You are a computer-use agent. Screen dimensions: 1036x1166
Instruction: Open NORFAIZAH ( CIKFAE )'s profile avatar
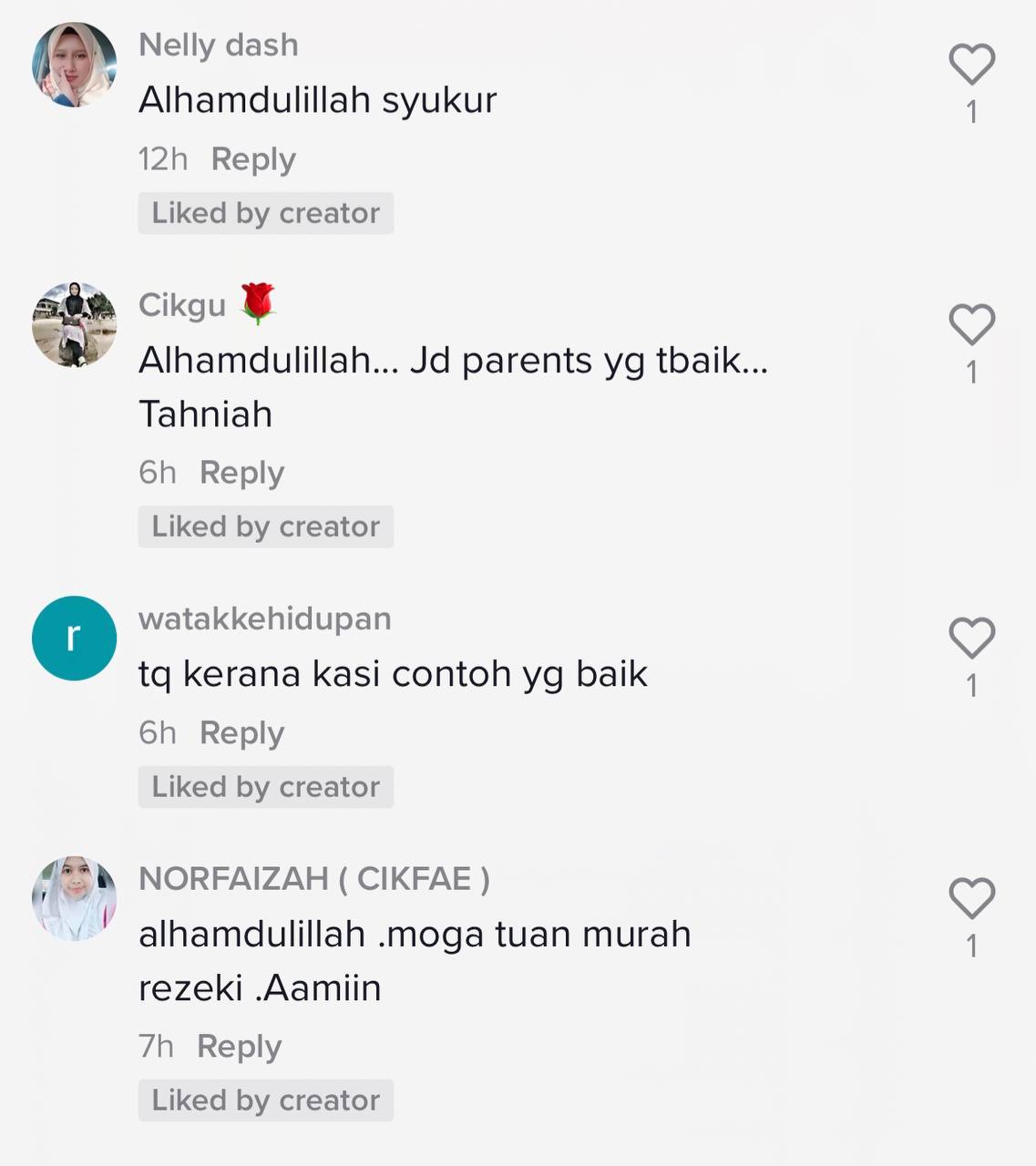(74, 898)
